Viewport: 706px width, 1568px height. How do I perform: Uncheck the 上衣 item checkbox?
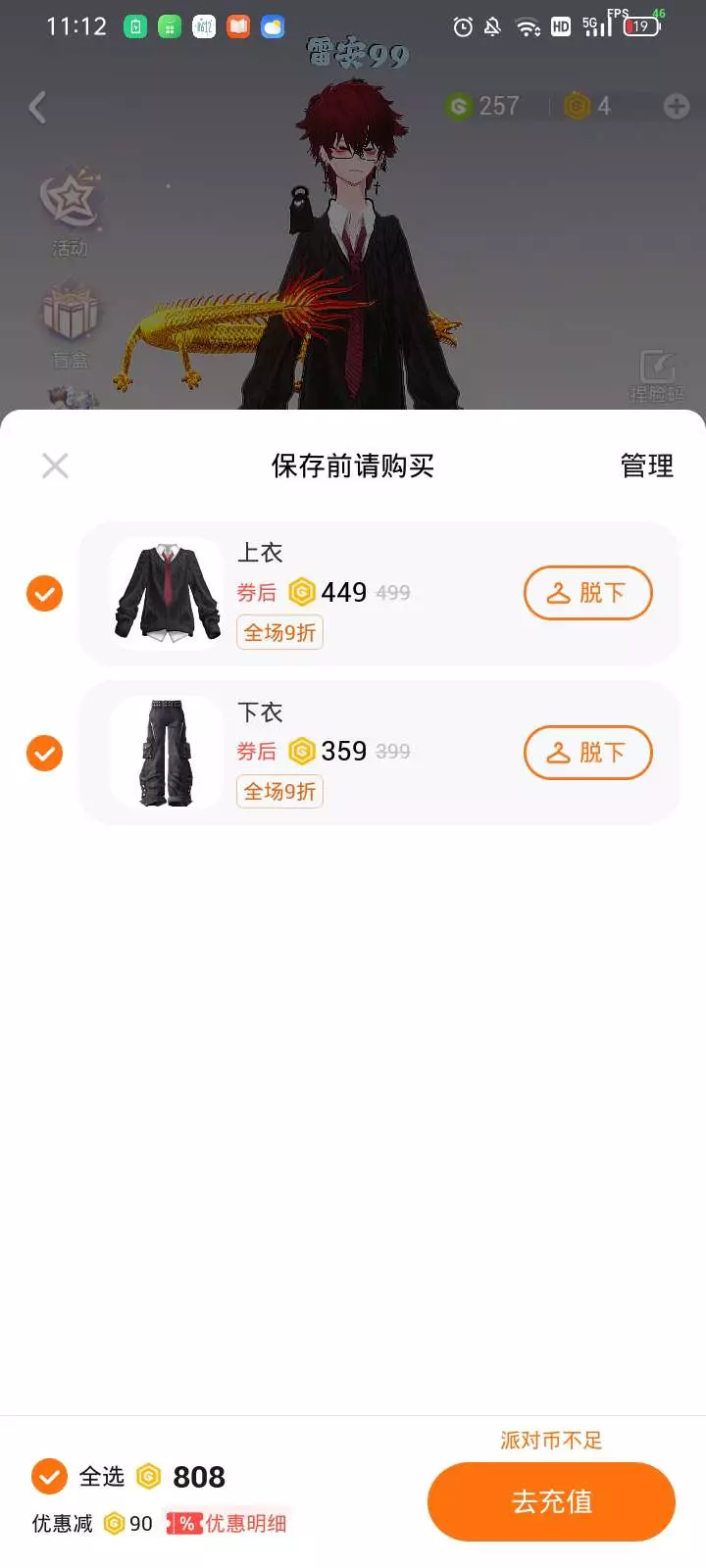point(44,593)
